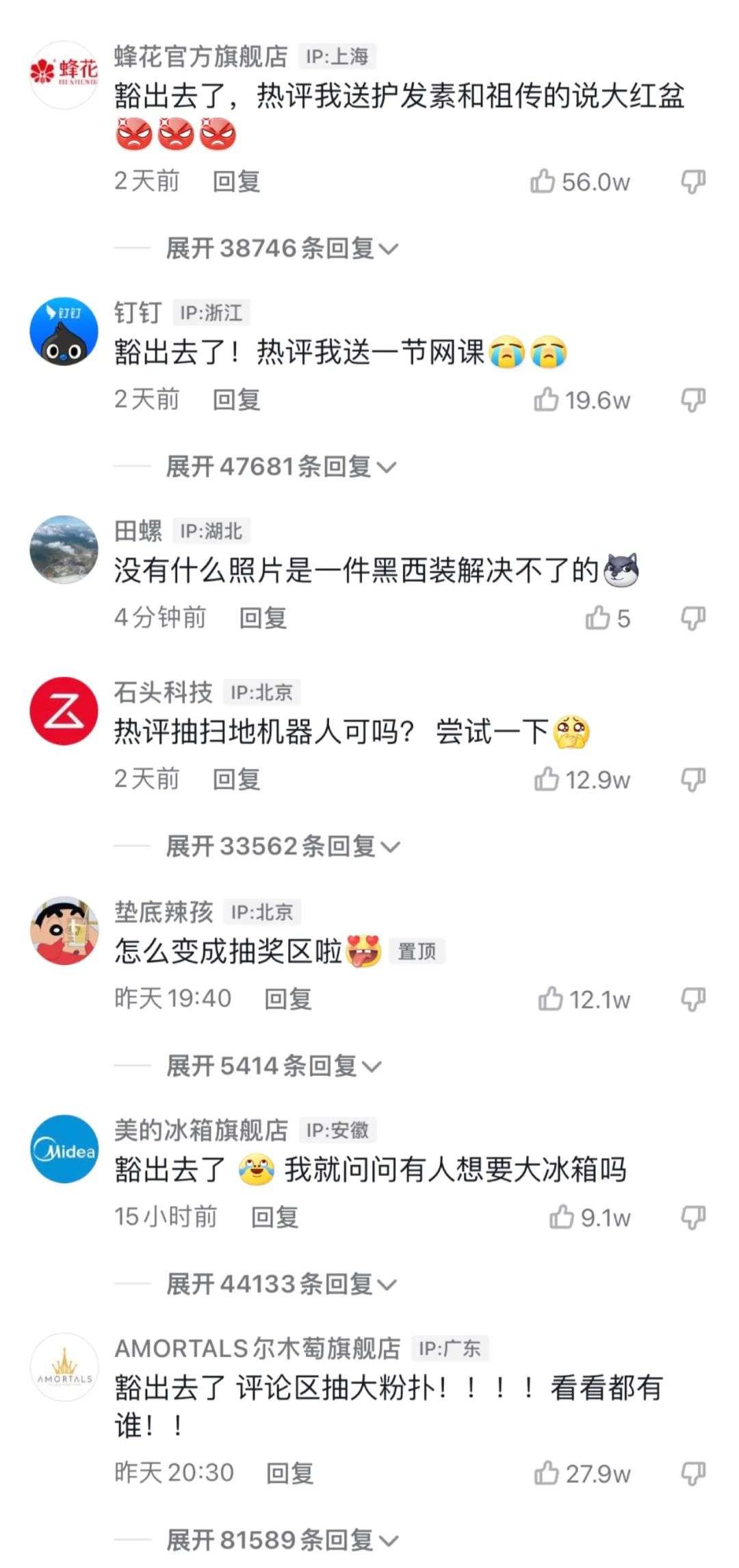
Task: Reply to 垫底辣孩's comment
Action: (288, 999)
